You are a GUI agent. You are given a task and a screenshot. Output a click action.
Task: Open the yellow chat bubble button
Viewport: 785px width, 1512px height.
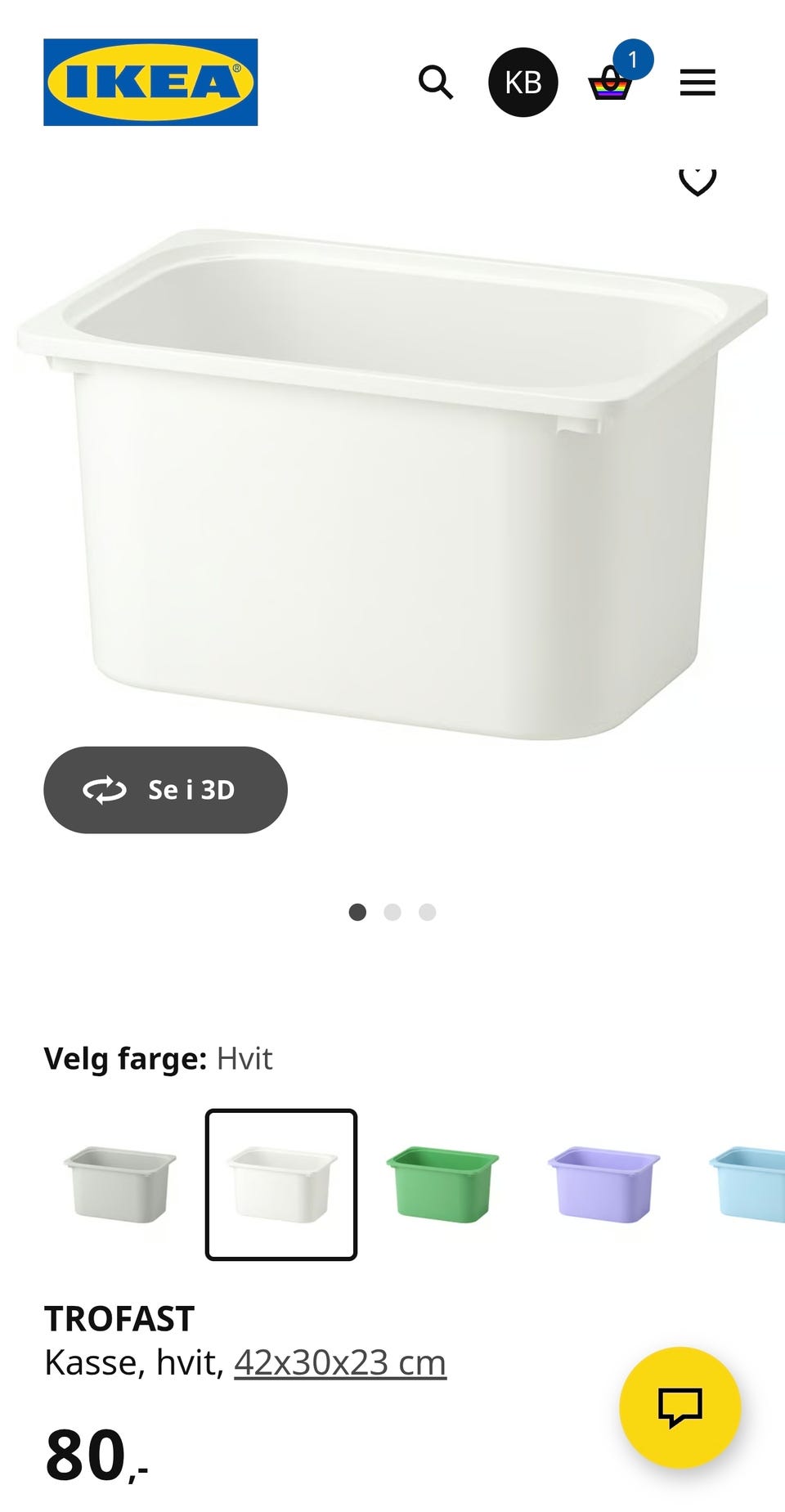(x=680, y=1407)
